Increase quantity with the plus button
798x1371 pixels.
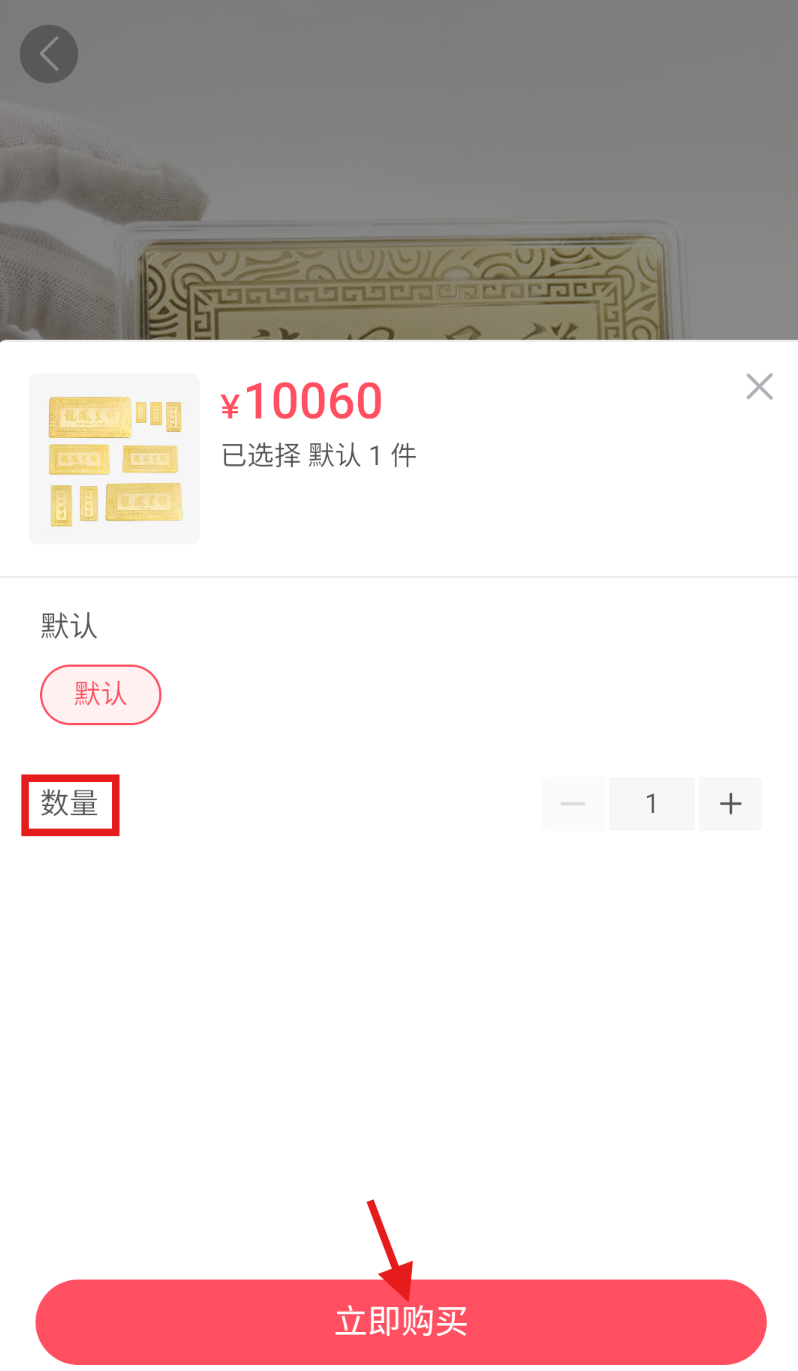730,804
